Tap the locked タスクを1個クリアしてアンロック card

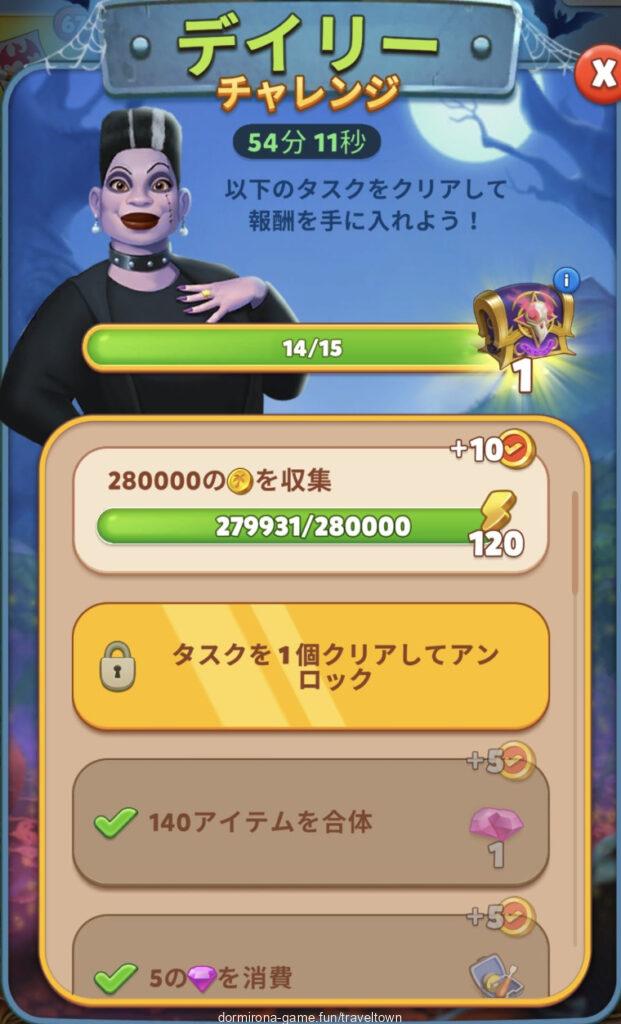310,667
